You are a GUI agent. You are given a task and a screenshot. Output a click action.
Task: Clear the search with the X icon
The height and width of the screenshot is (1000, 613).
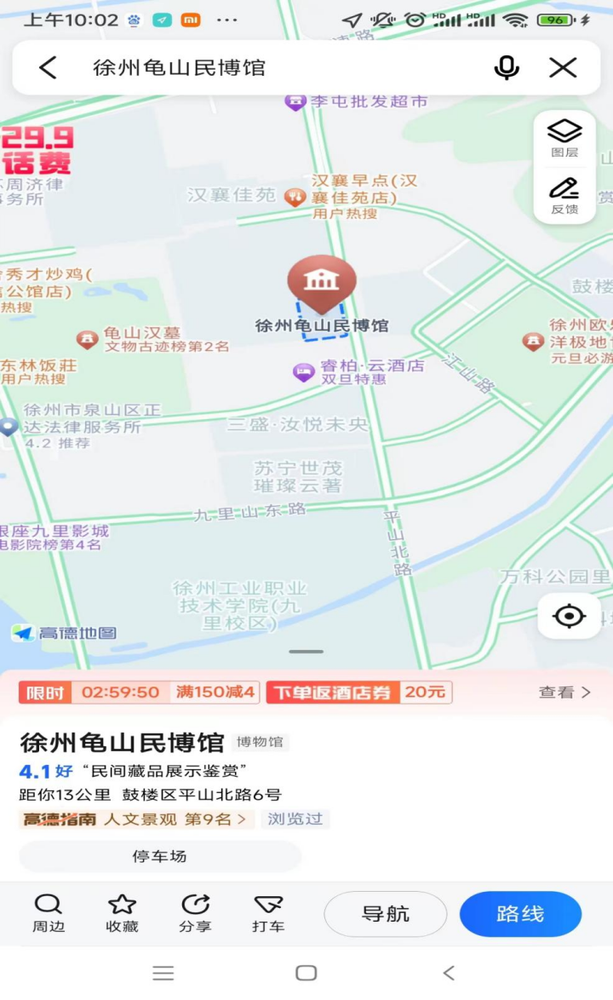click(x=563, y=68)
